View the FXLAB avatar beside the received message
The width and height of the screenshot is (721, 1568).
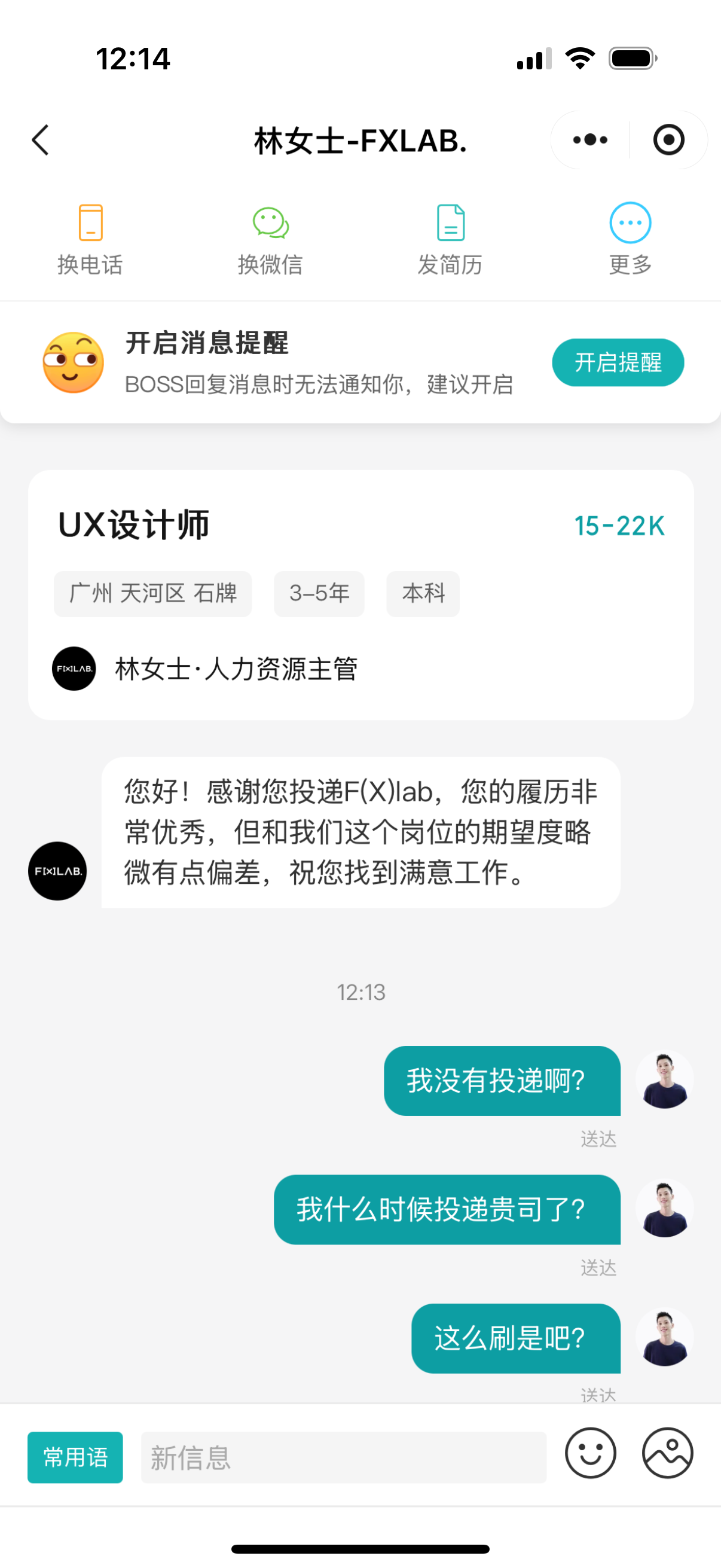click(57, 871)
